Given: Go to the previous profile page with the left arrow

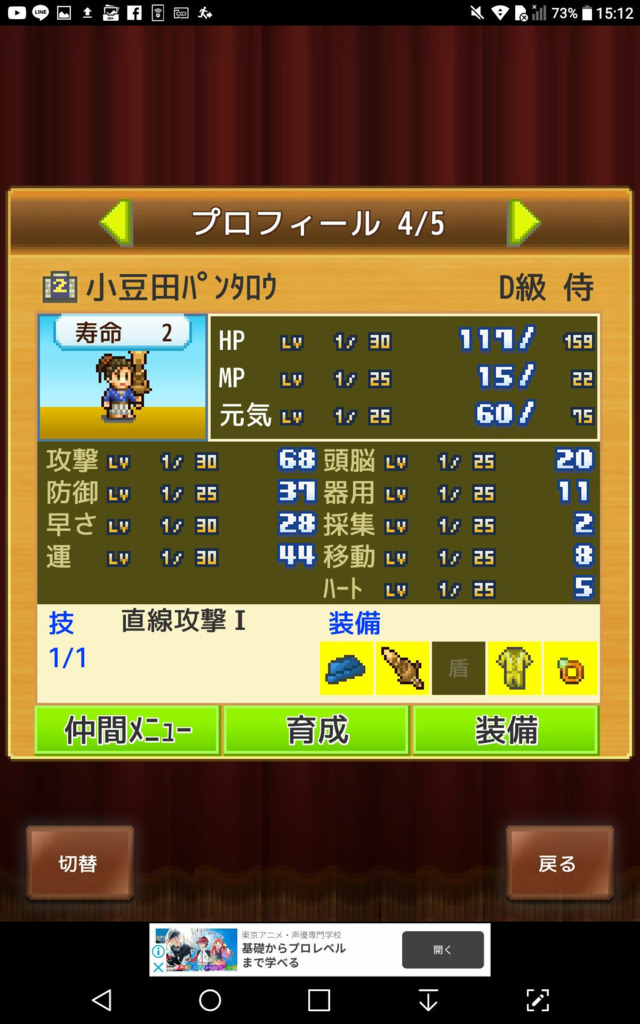Looking at the screenshot, I should pos(117,222).
